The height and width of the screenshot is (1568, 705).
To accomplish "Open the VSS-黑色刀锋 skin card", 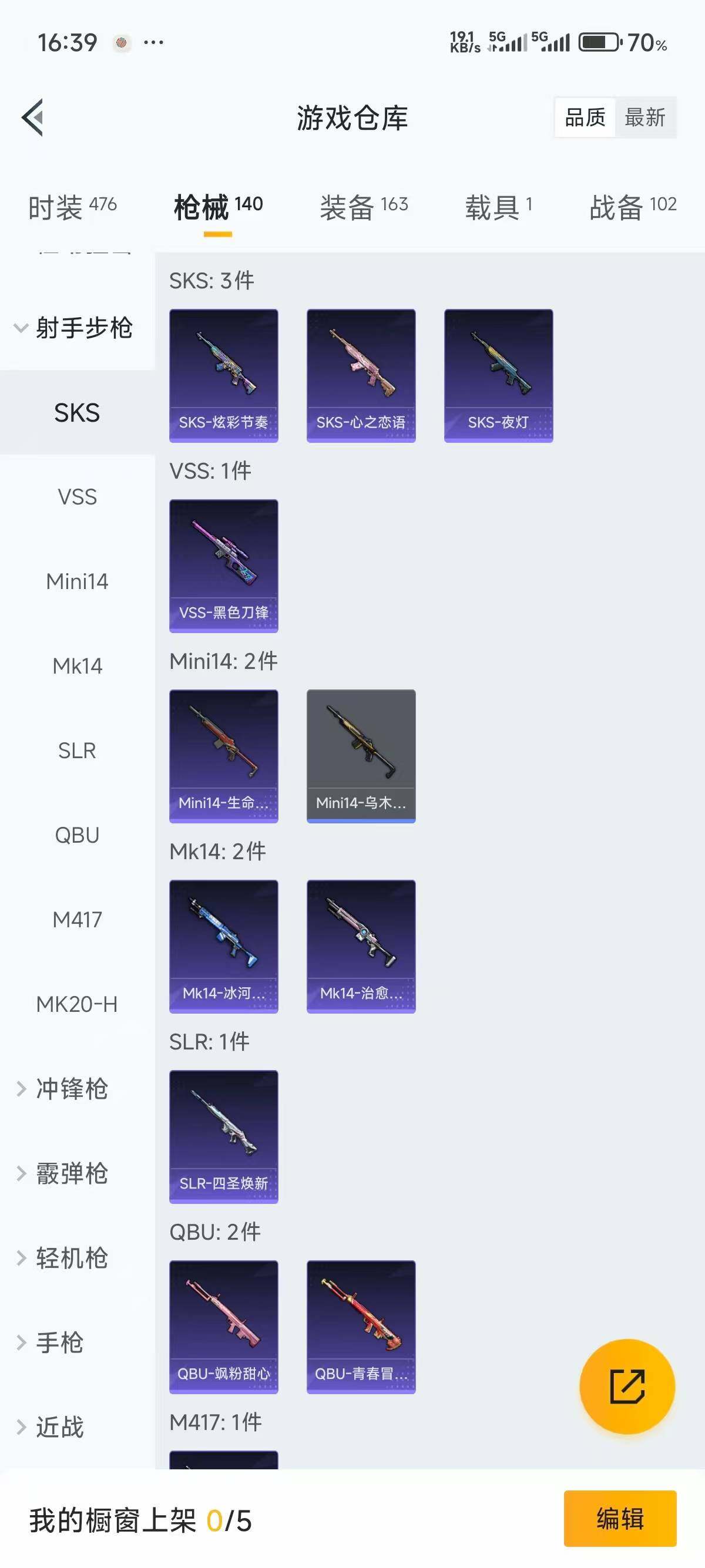I will [x=223, y=566].
